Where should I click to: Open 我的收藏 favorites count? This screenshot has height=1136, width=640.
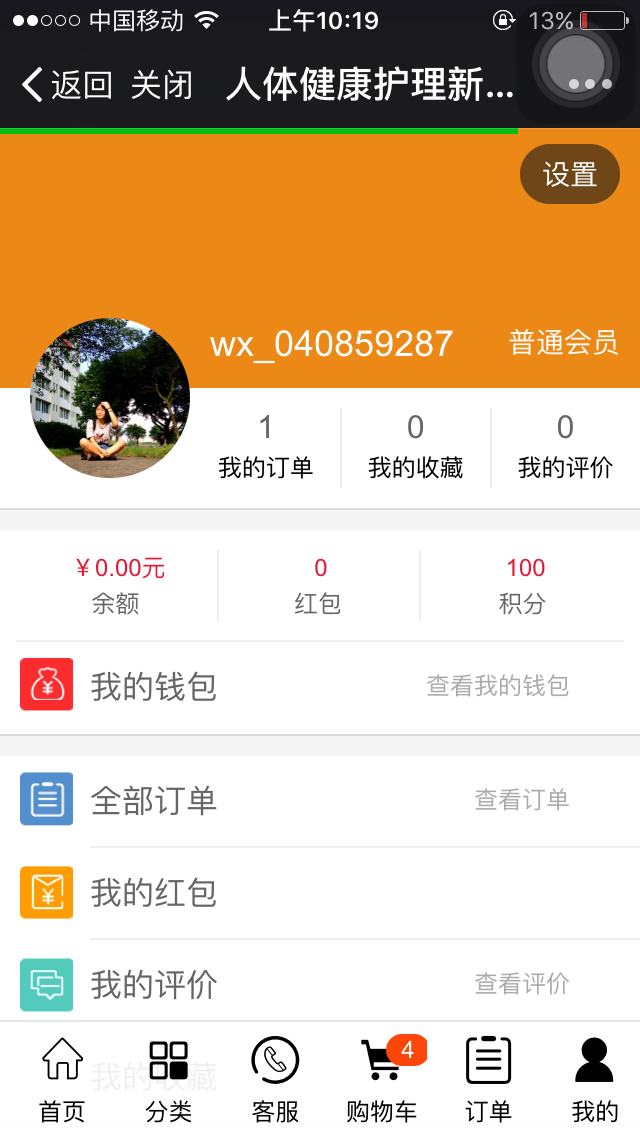[x=416, y=447]
